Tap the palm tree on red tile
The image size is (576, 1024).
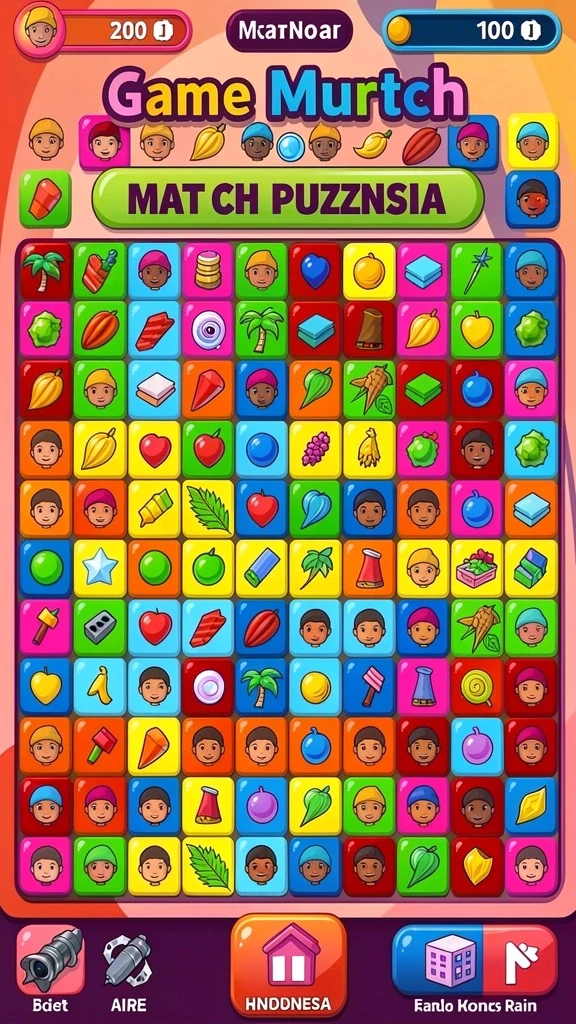click(45, 270)
